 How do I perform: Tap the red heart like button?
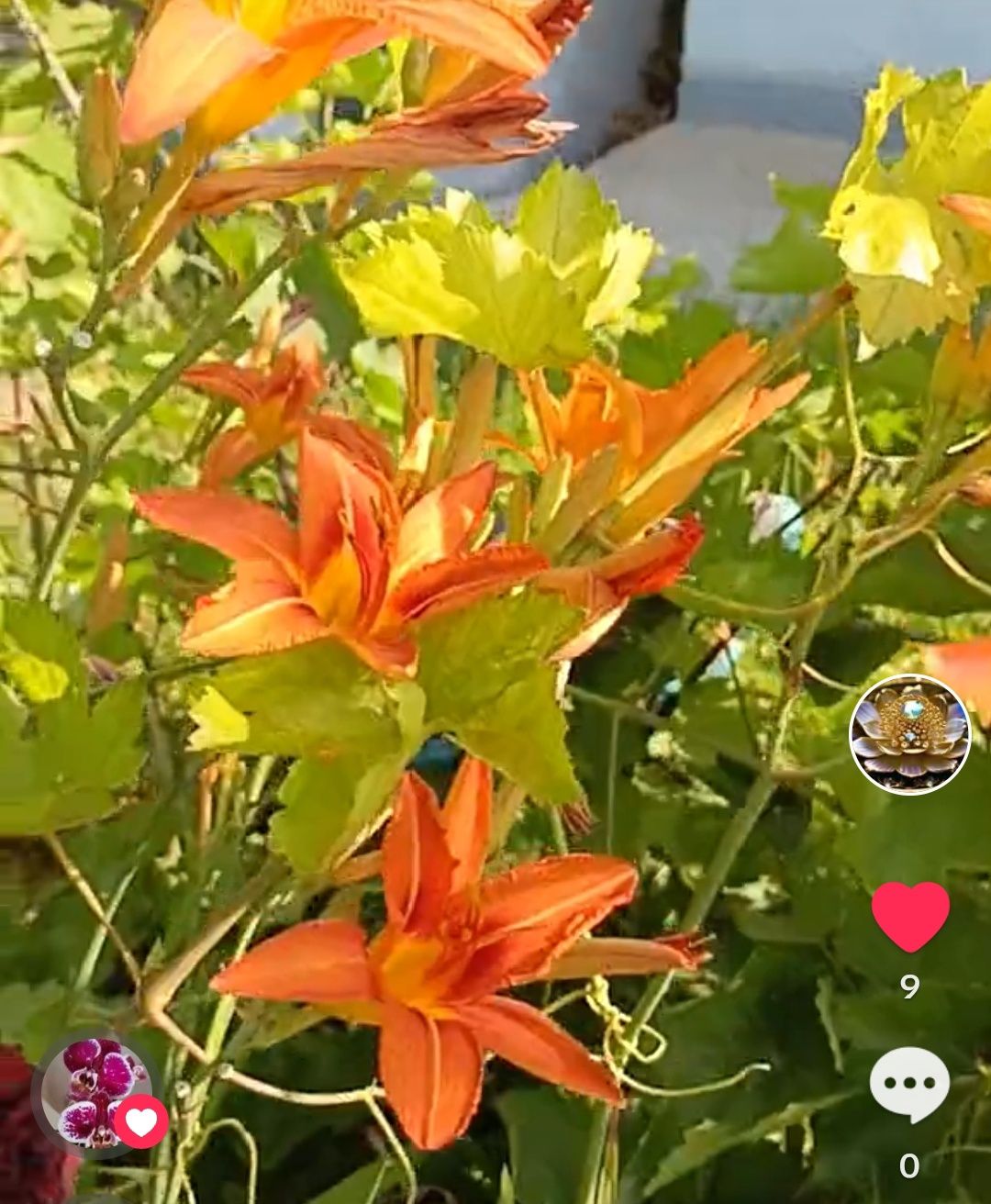(x=909, y=916)
